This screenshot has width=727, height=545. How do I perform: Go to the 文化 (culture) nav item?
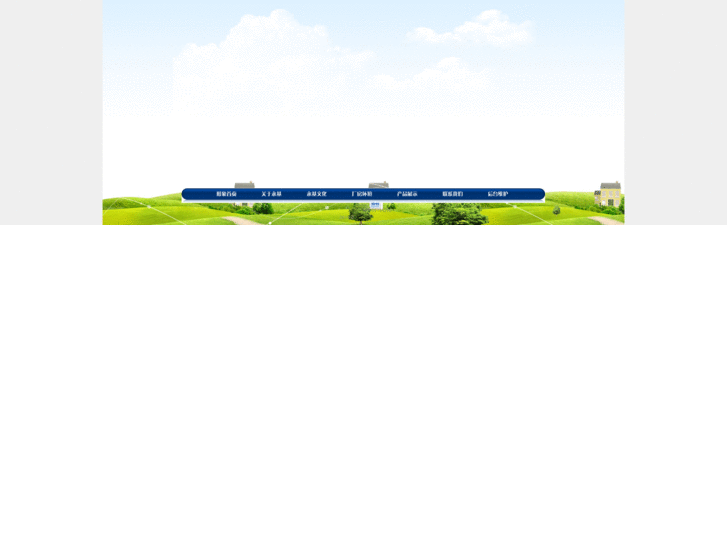316,194
